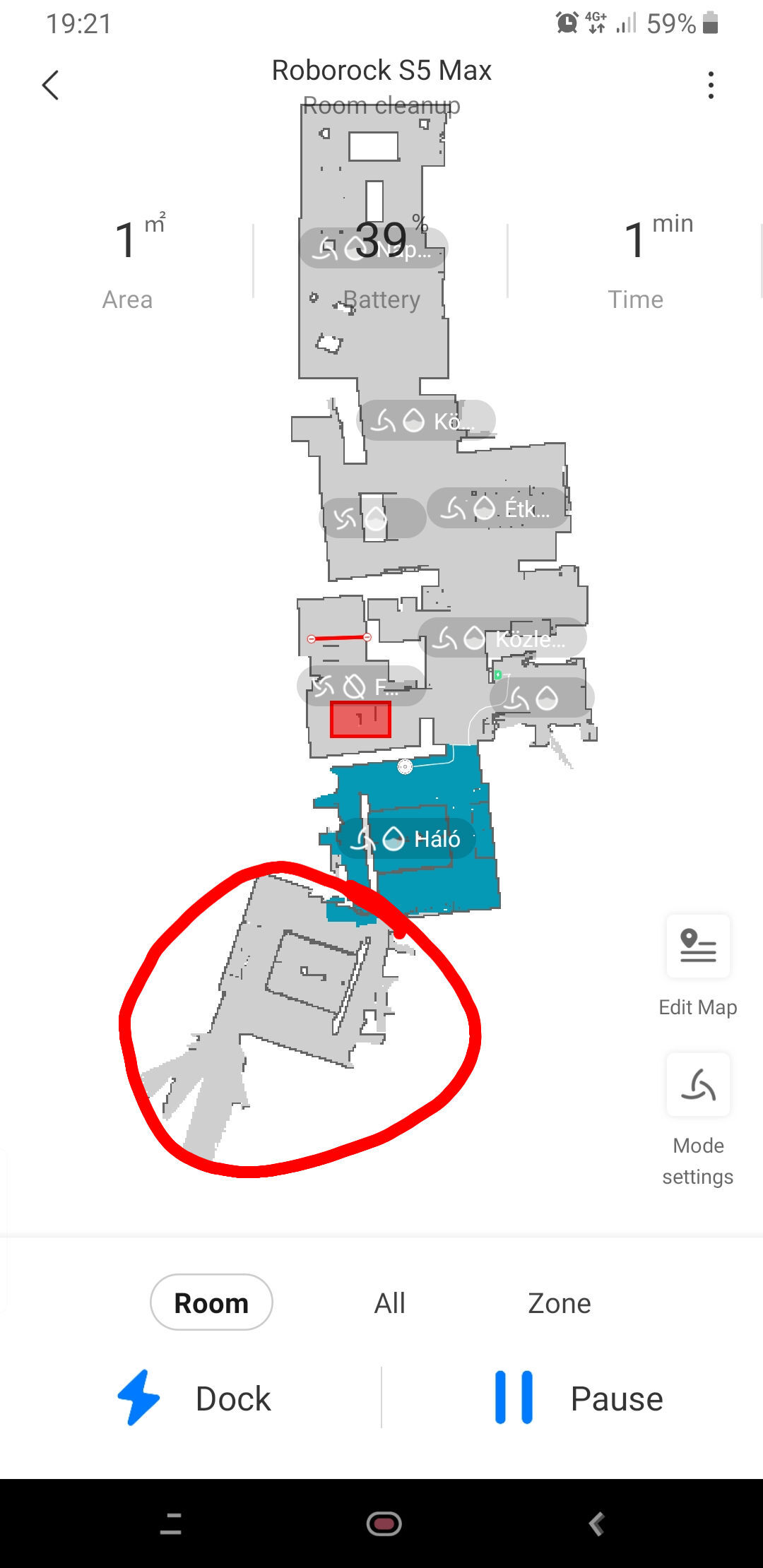763x1568 pixels.
Task: Open the three-dot overflow menu
Action: click(x=711, y=85)
